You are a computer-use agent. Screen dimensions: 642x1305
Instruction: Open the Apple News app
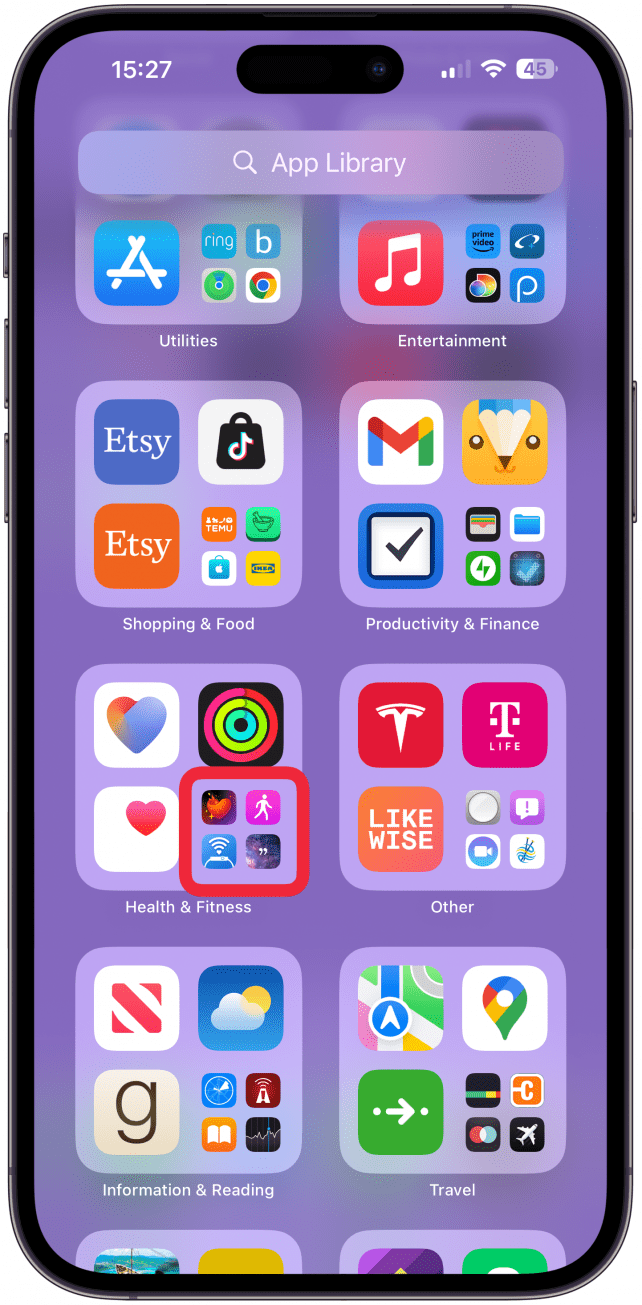pos(137,1008)
